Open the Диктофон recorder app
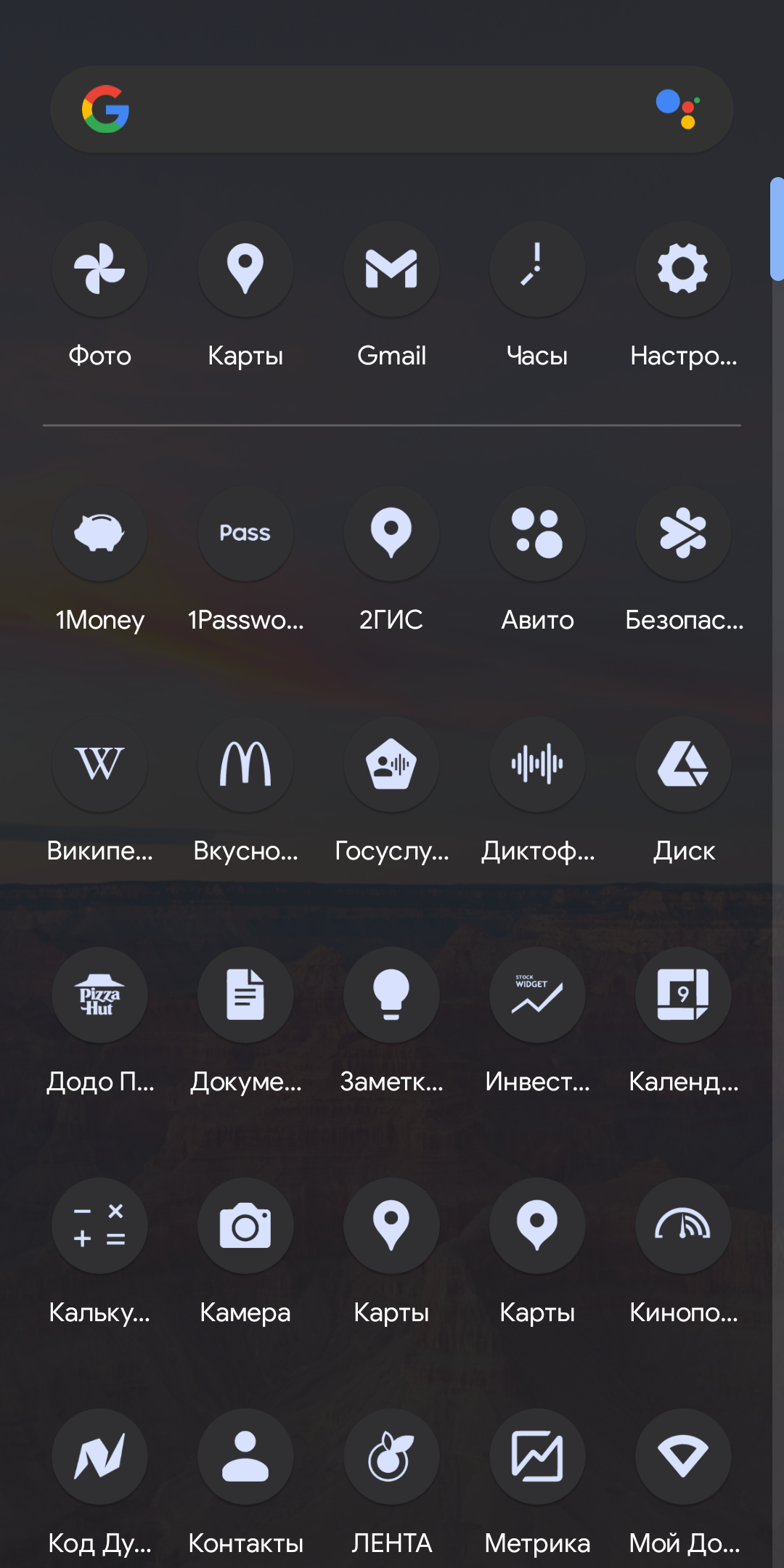The image size is (784, 1568). [537, 764]
